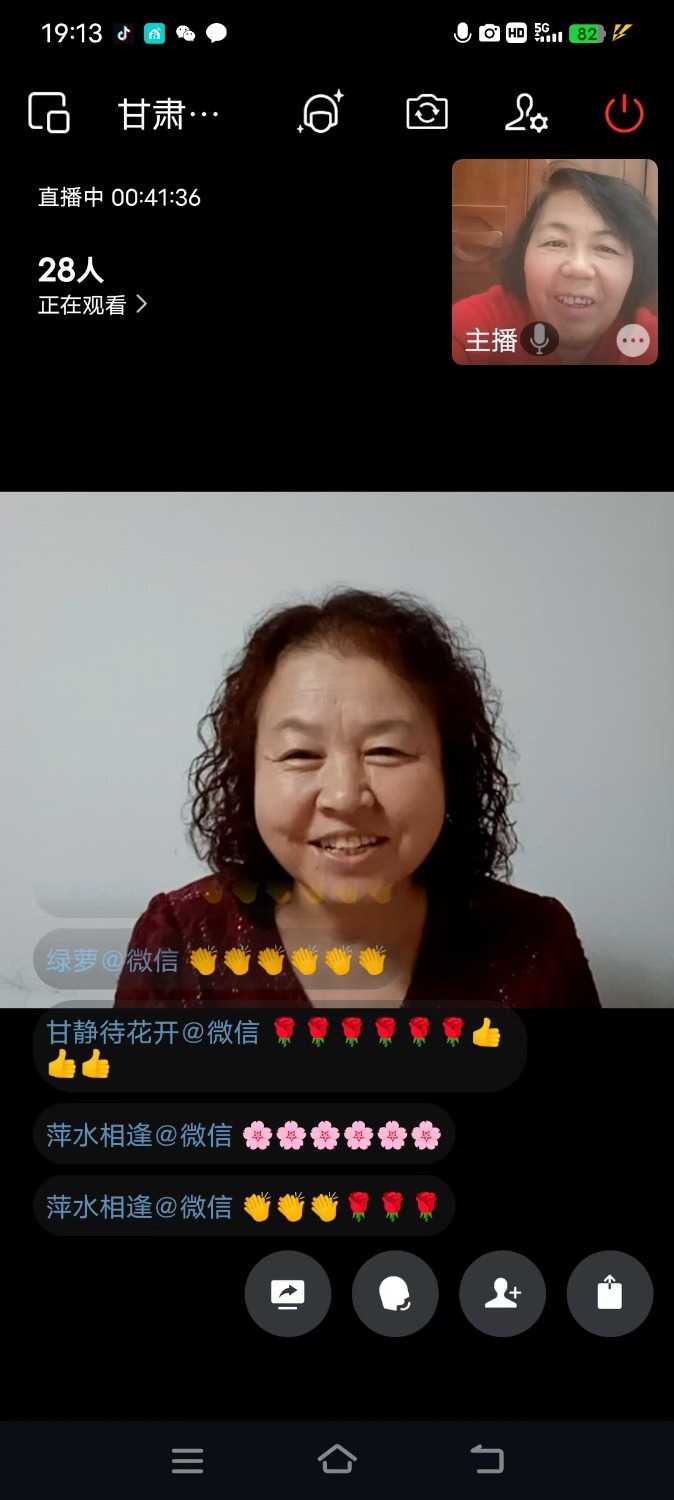
Task: Minimize the live stream to a floating window
Action: click(48, 112)
